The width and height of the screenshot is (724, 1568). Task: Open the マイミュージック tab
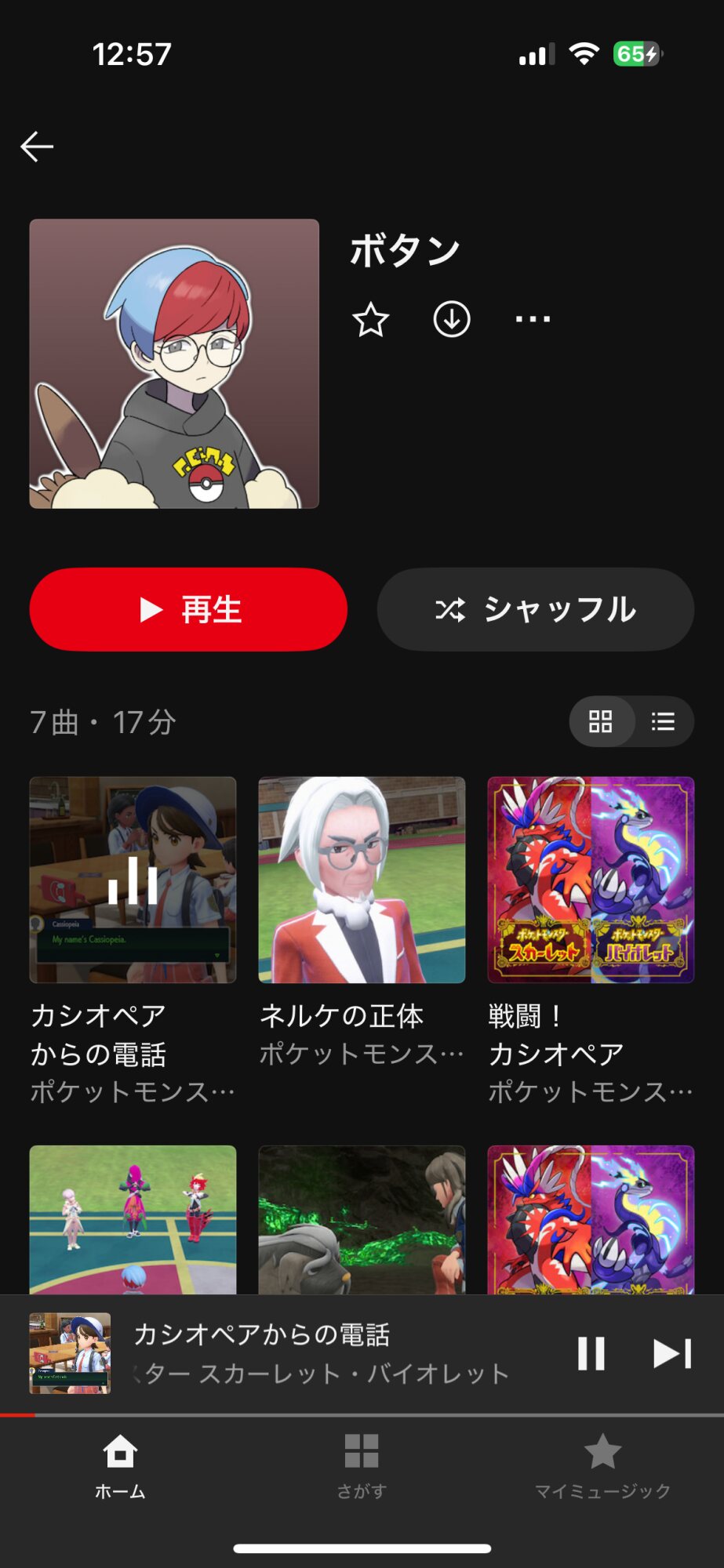(x=602, y=1466)
